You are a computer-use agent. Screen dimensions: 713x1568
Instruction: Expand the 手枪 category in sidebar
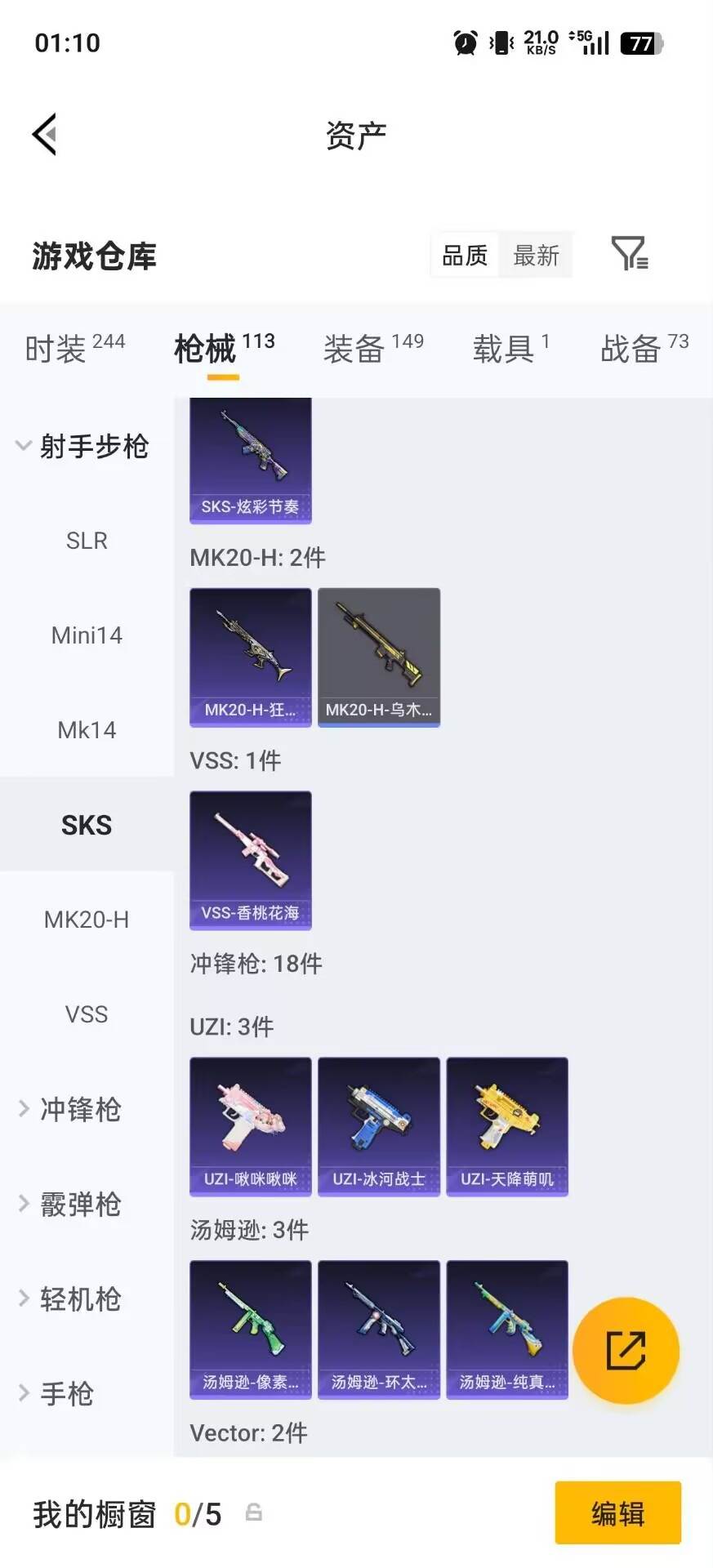pos(65,1394)
